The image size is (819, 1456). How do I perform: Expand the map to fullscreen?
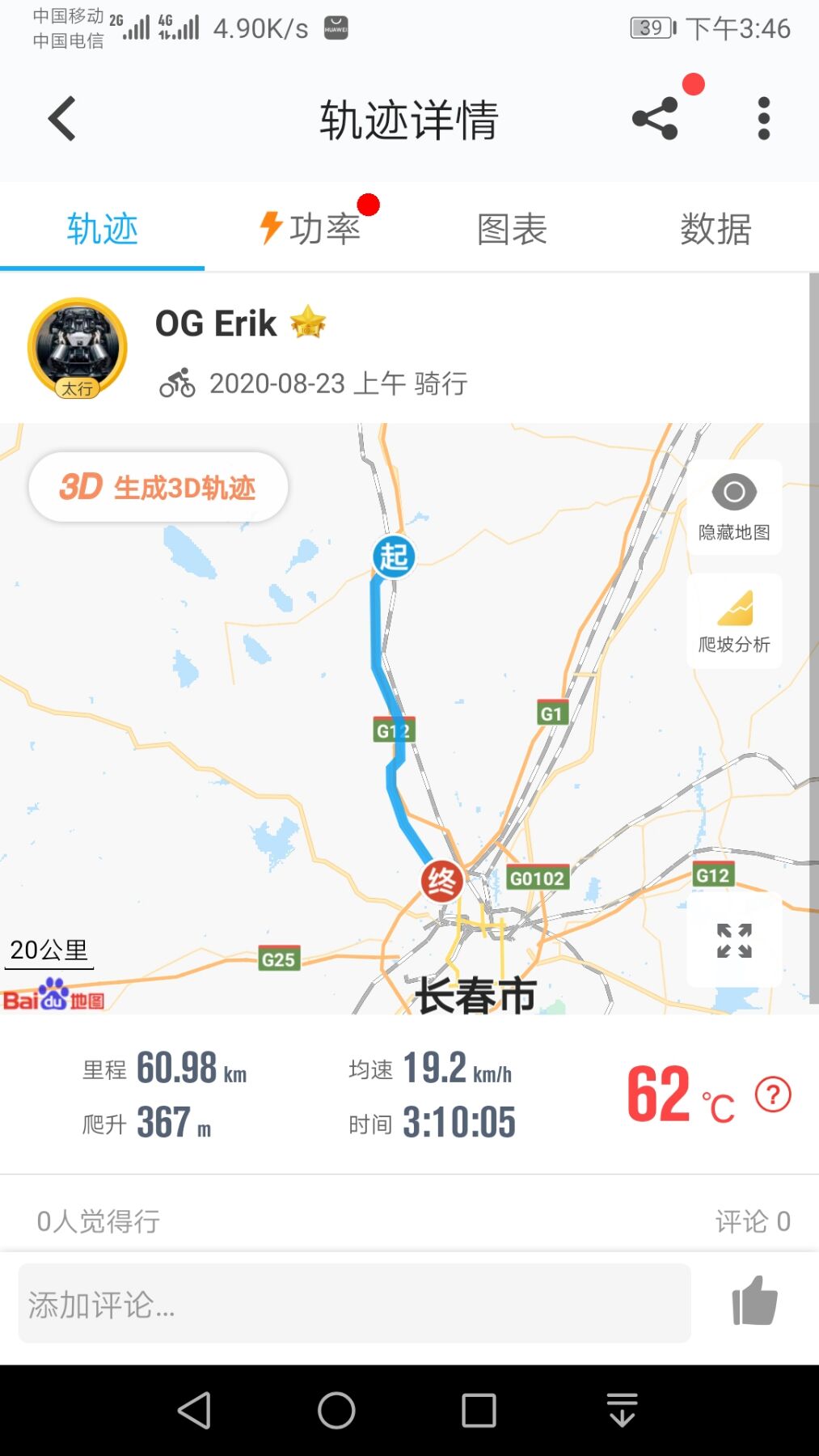[x=734, y=941]
